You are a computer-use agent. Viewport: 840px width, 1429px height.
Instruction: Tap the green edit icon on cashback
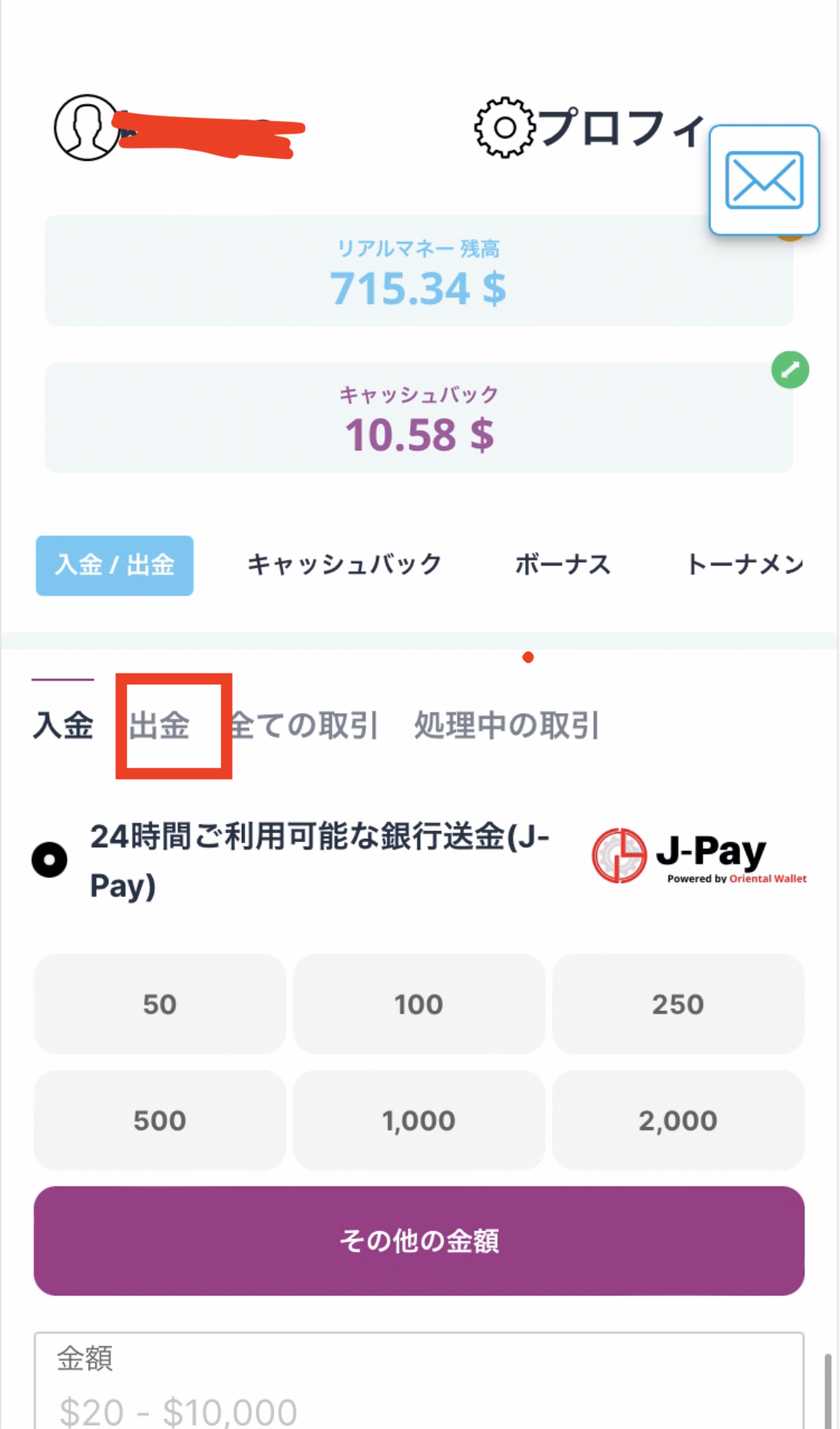click(x=790, y=370)
